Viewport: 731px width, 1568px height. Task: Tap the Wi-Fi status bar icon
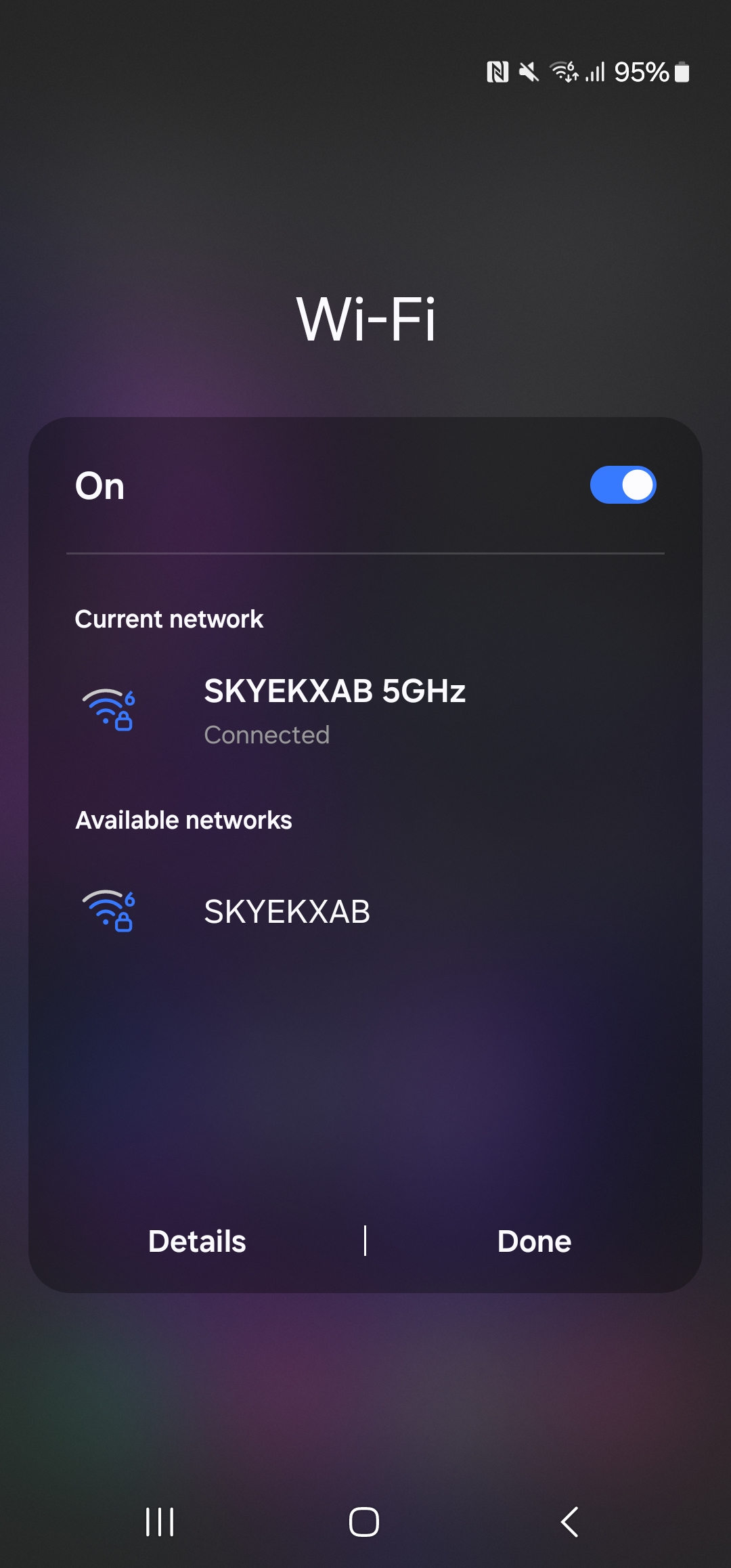(563, 72)
